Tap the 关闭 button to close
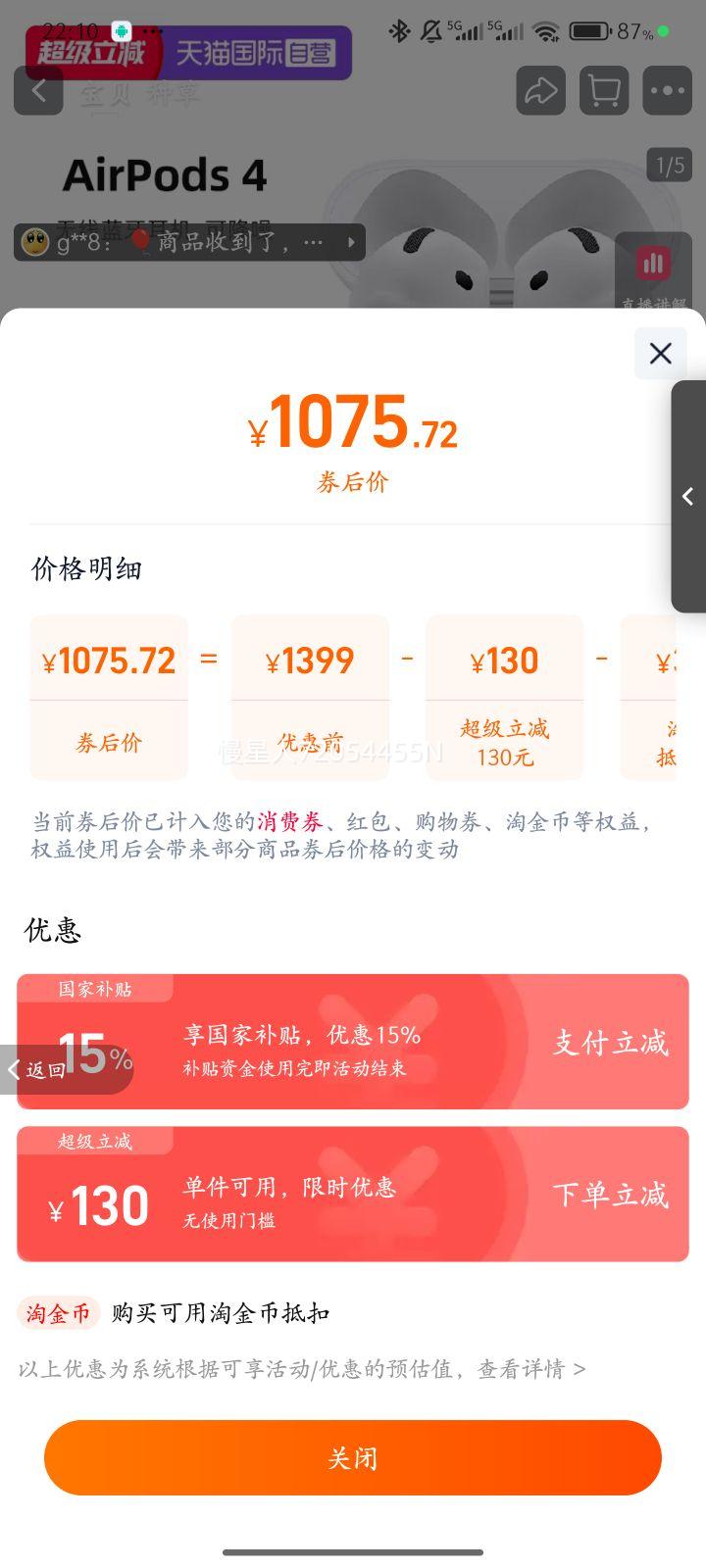The height and width of the screenshot is (1568, 706). [x=353, y=1458]
